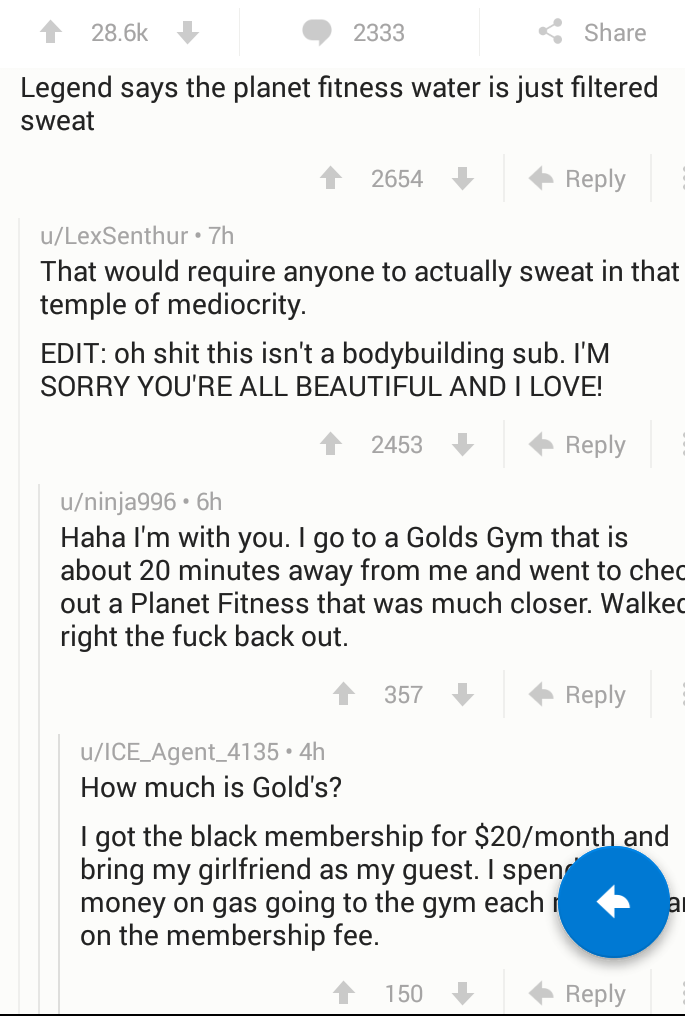Tap the blue floating reply button
685x1016 pixels.
pyautogui.click(x=613, y=903)
